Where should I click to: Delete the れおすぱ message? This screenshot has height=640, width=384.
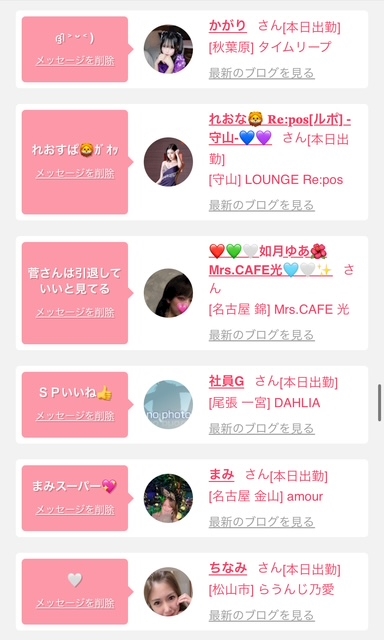coord(75,173)
